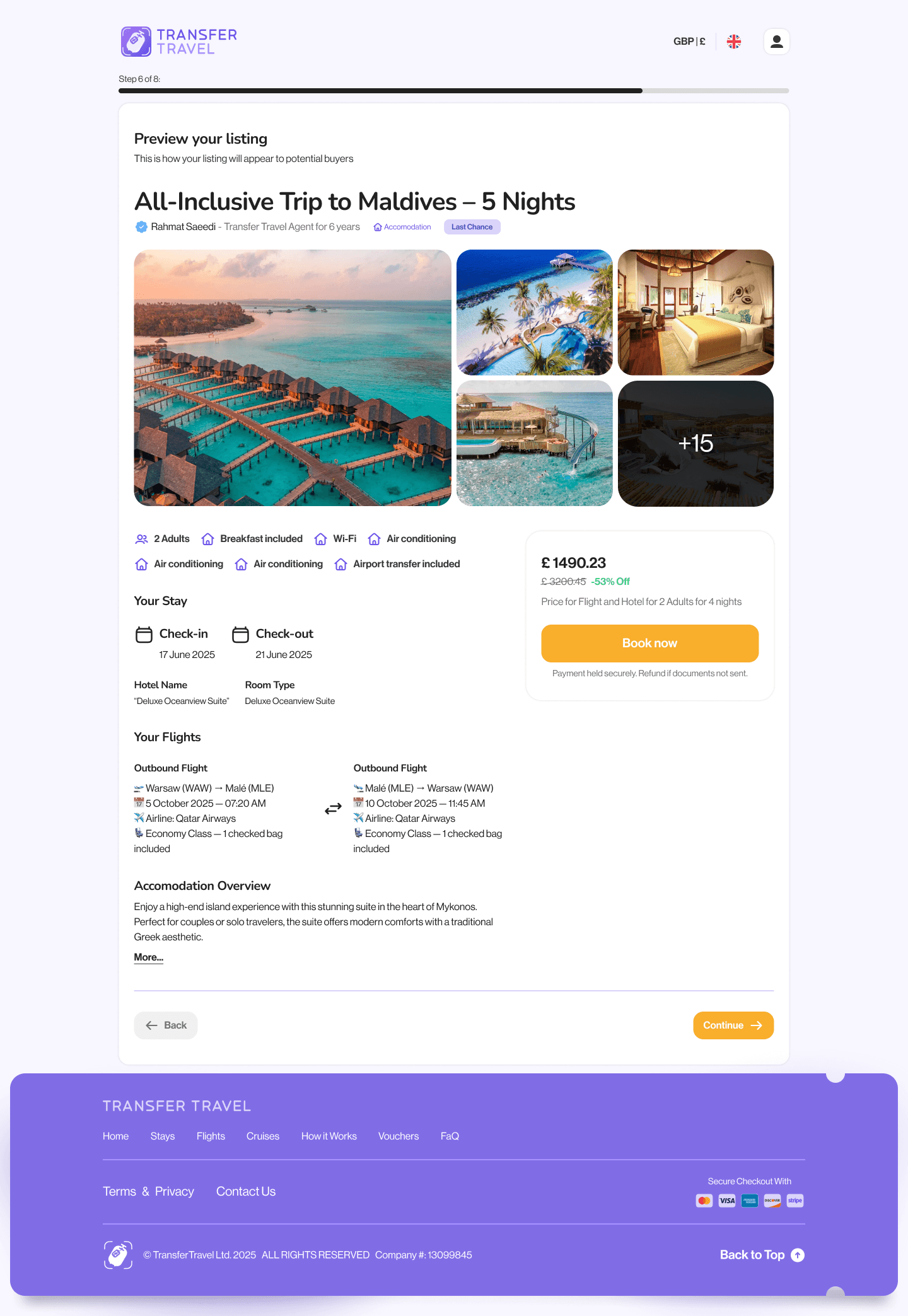Open Vouchers footer link
The height and width of the screenshot is (1316, 908).
tap(398, 1136)
